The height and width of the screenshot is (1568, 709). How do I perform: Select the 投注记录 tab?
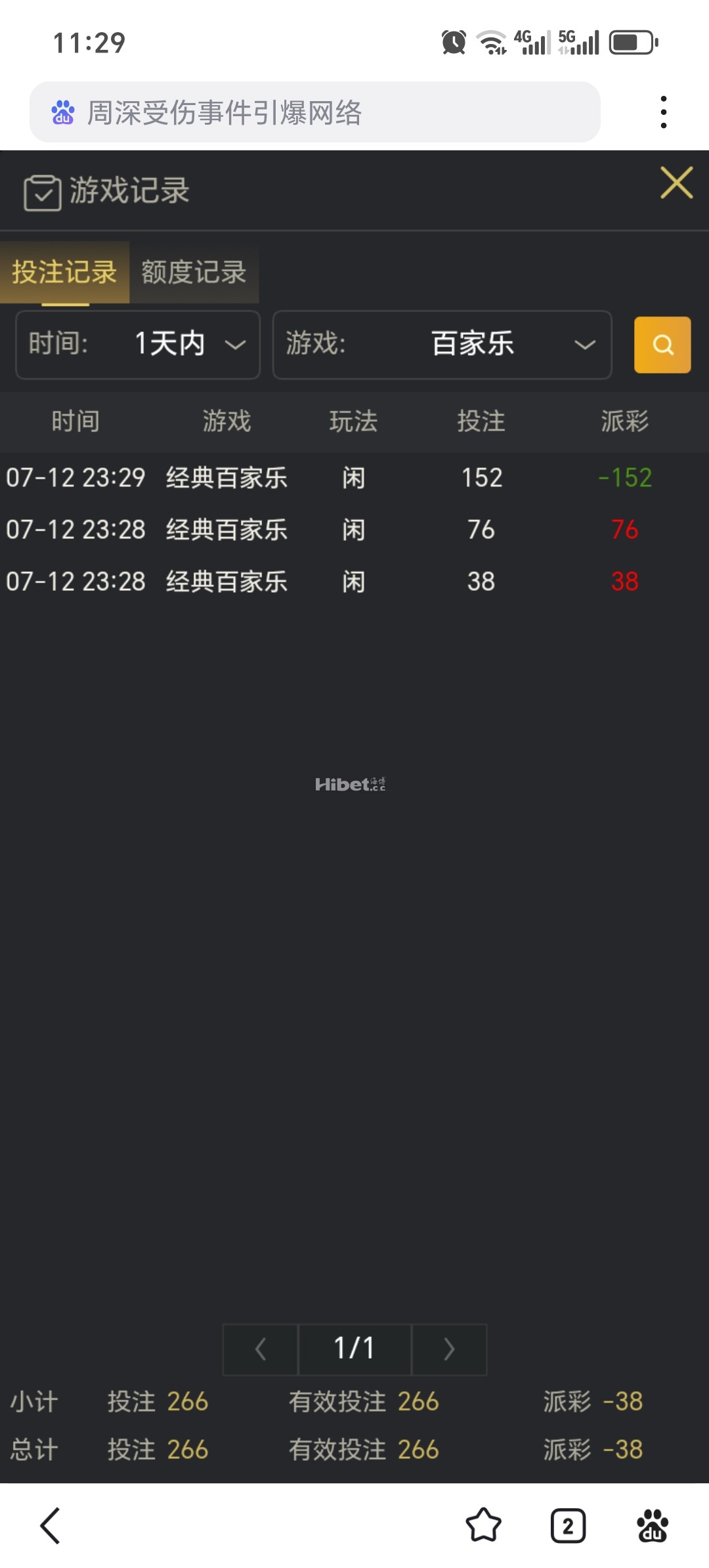coord(64,272)
